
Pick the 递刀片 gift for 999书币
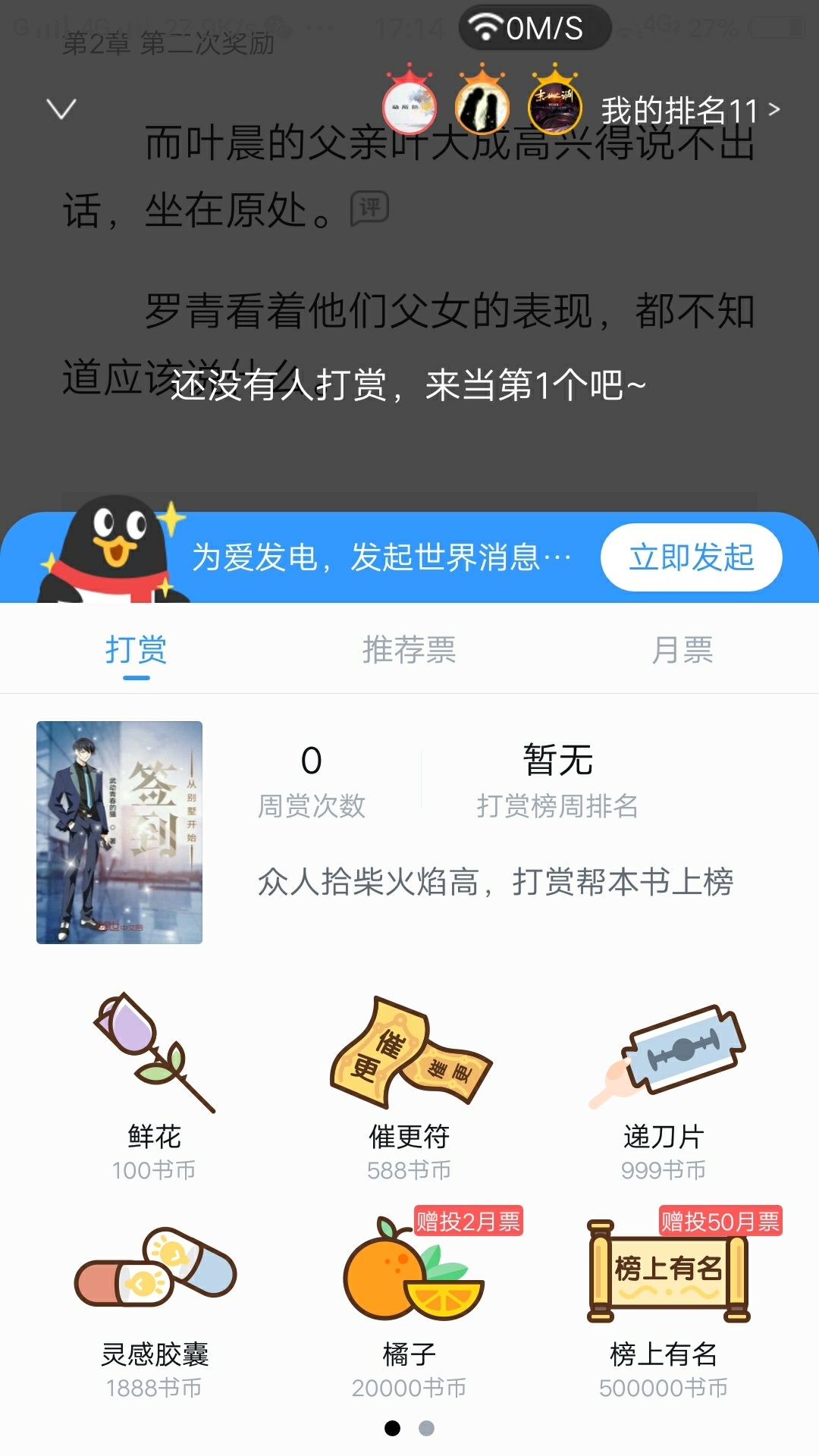pyautogui.click(x=664, y=1086)
